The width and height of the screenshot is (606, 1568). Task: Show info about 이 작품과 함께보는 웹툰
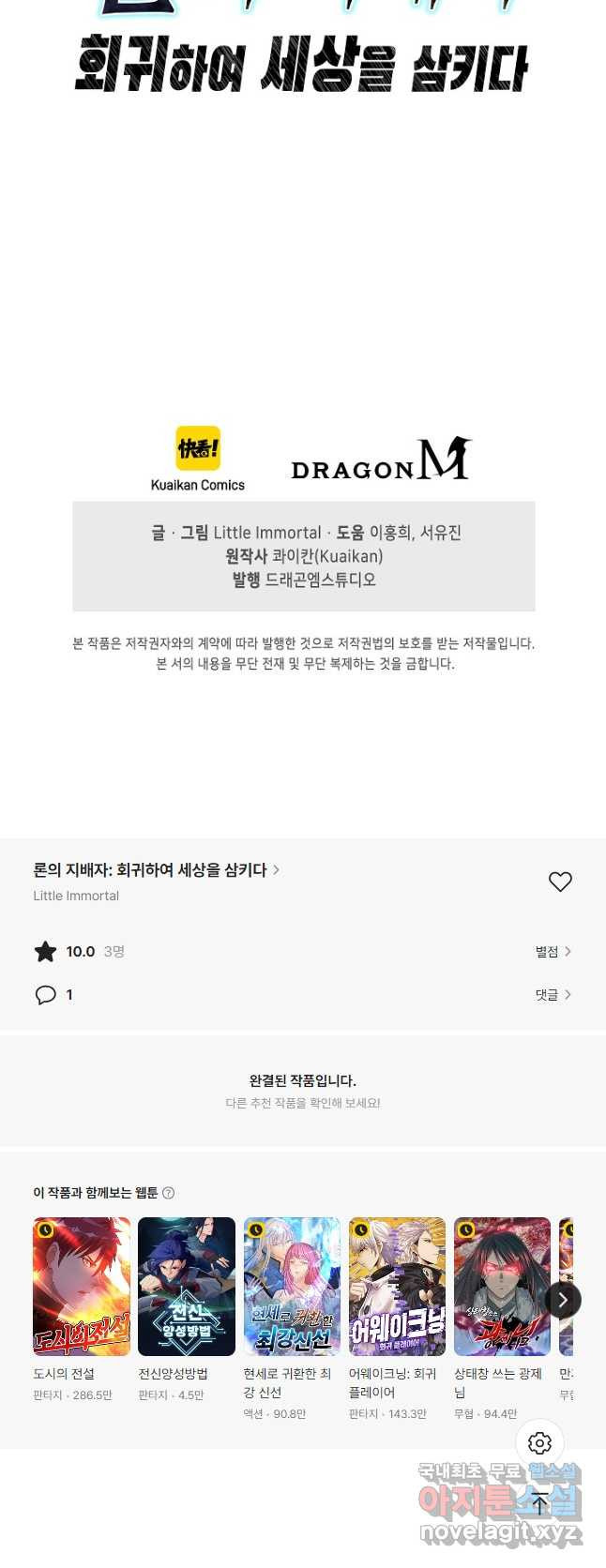[x=169, y=1193]
